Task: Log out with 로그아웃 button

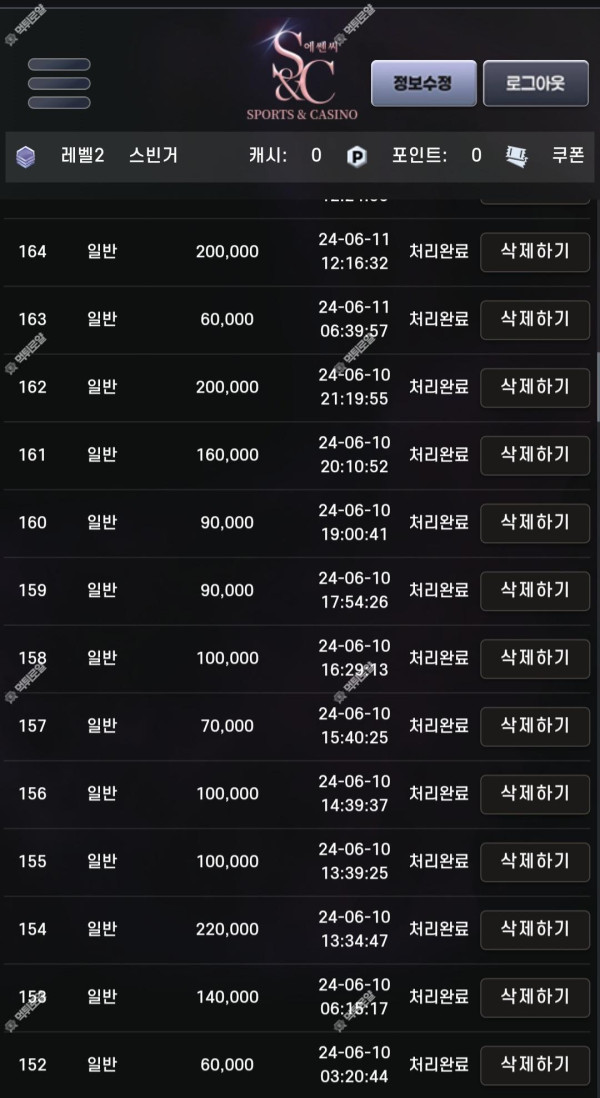Action: pyautogui.click(x=536, y=83)
